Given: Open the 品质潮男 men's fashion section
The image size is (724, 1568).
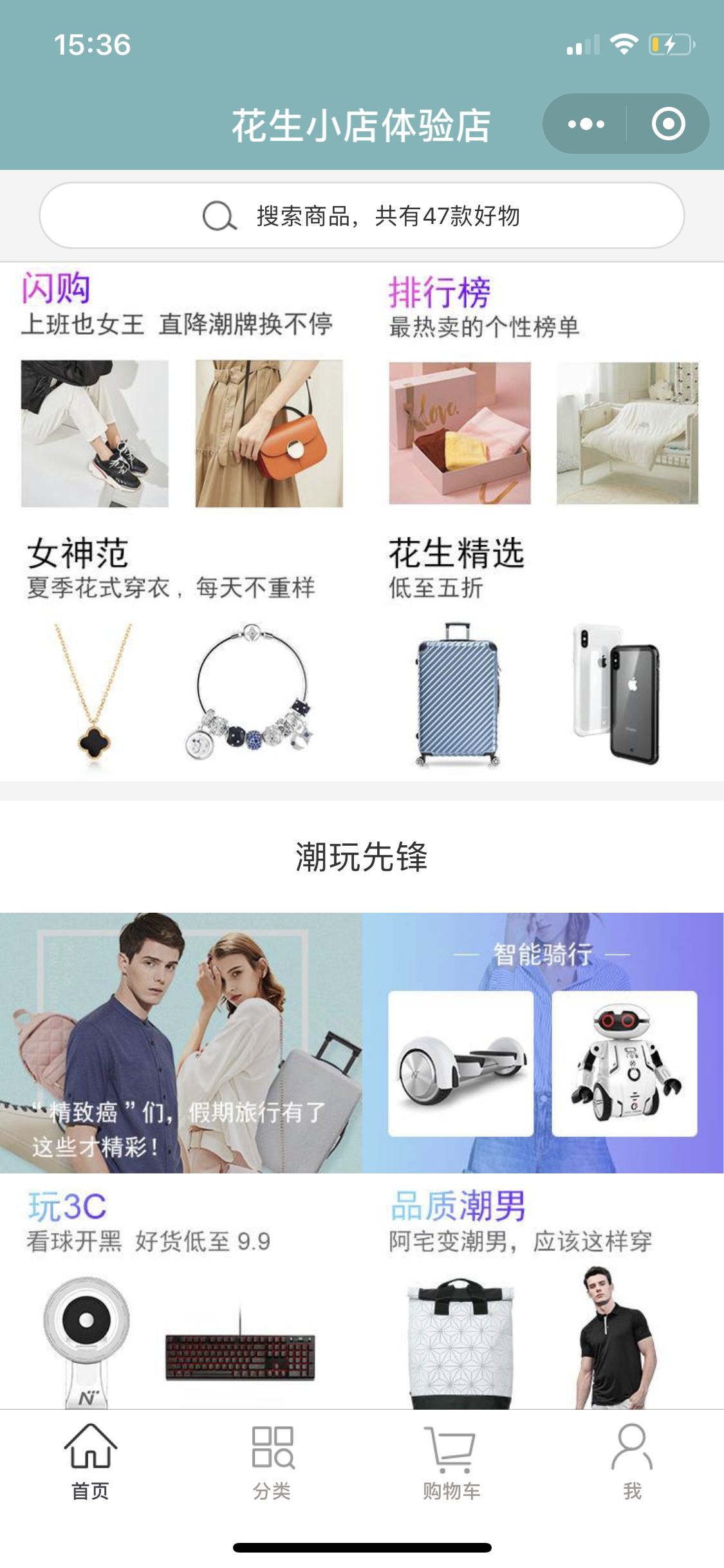Looking at the screenshot, I should coord(458,1206).
